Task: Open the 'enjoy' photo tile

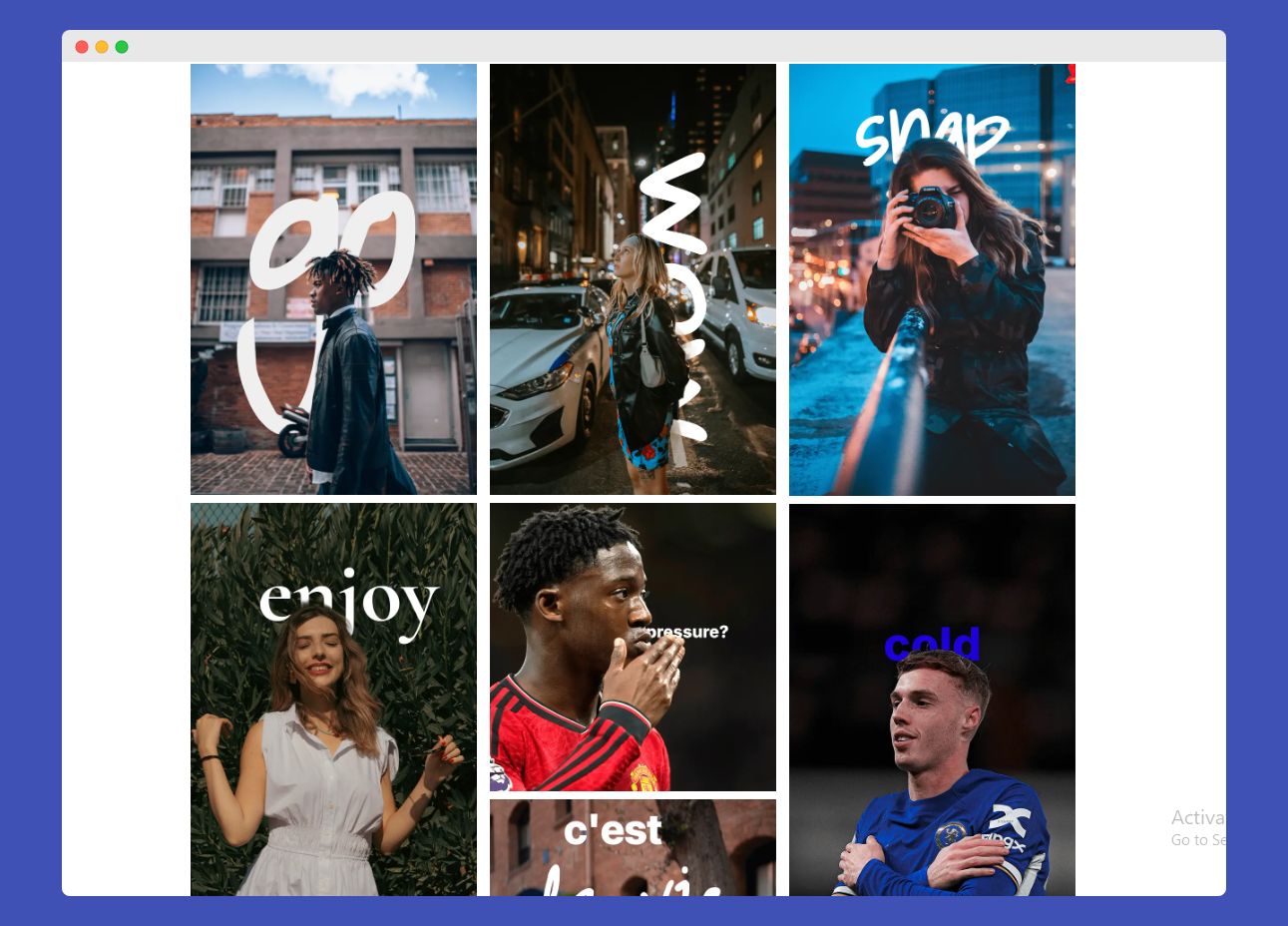Action: point(333,698)
